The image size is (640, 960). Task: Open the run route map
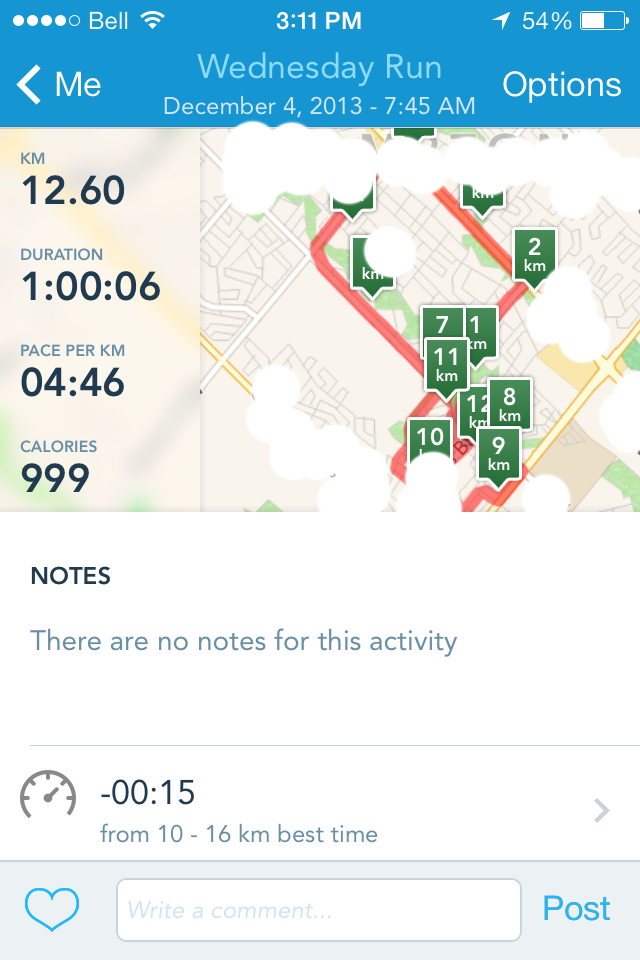point(420,320)
